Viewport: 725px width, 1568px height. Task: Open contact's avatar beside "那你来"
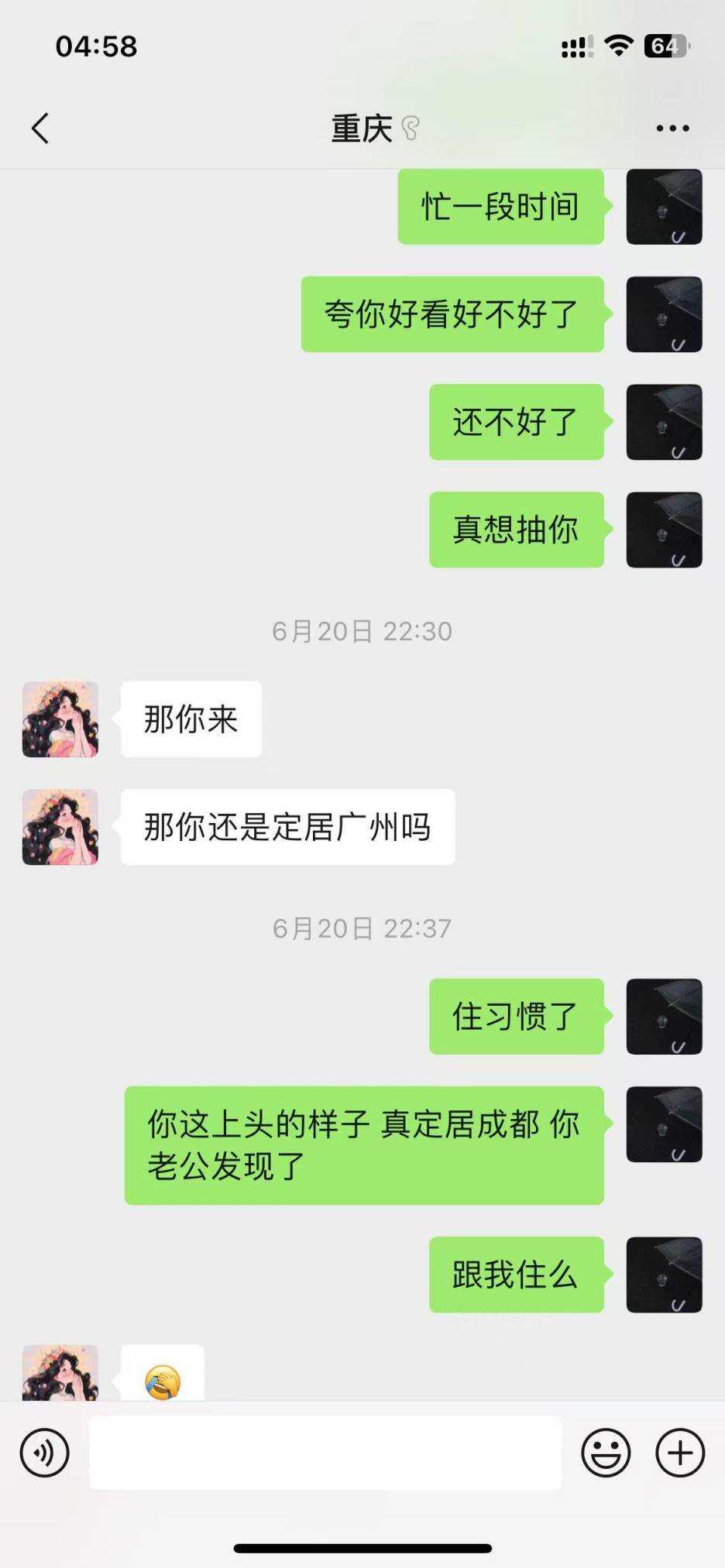coord(60,719)
